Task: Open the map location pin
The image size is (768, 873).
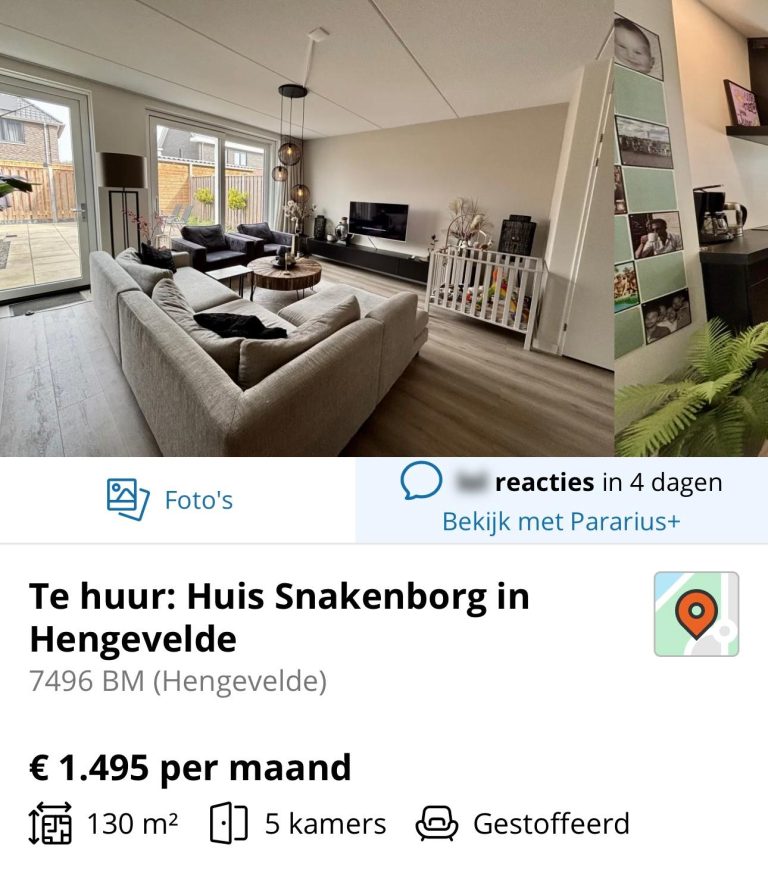Action: coord(696,614)
